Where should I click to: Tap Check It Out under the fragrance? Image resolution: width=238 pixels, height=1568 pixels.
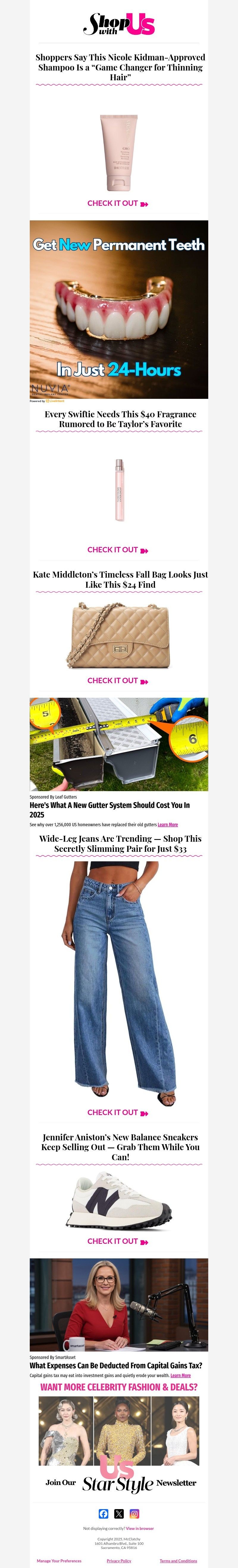click(x=118, y=550)
